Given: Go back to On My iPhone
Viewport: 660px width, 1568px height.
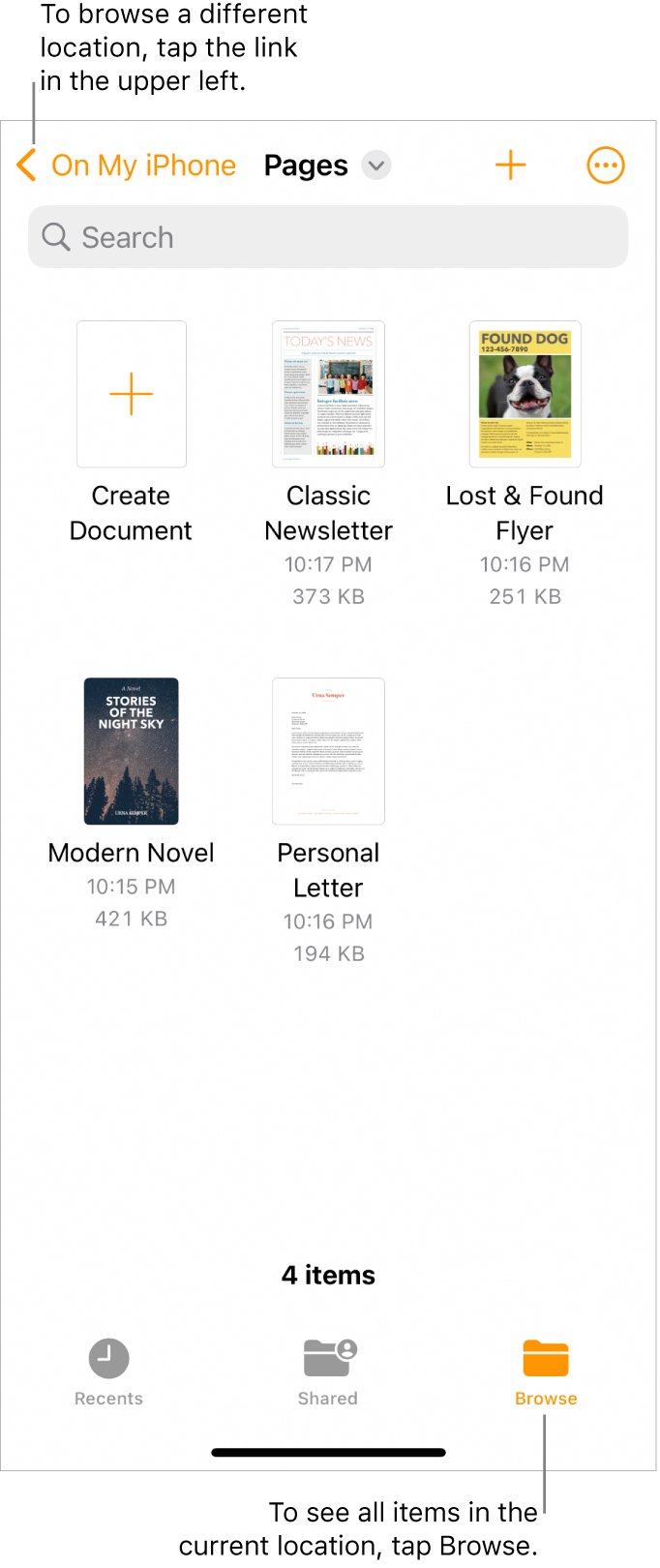Looking at the screenshot, I should pyautogui.click(x=128, y=166).
